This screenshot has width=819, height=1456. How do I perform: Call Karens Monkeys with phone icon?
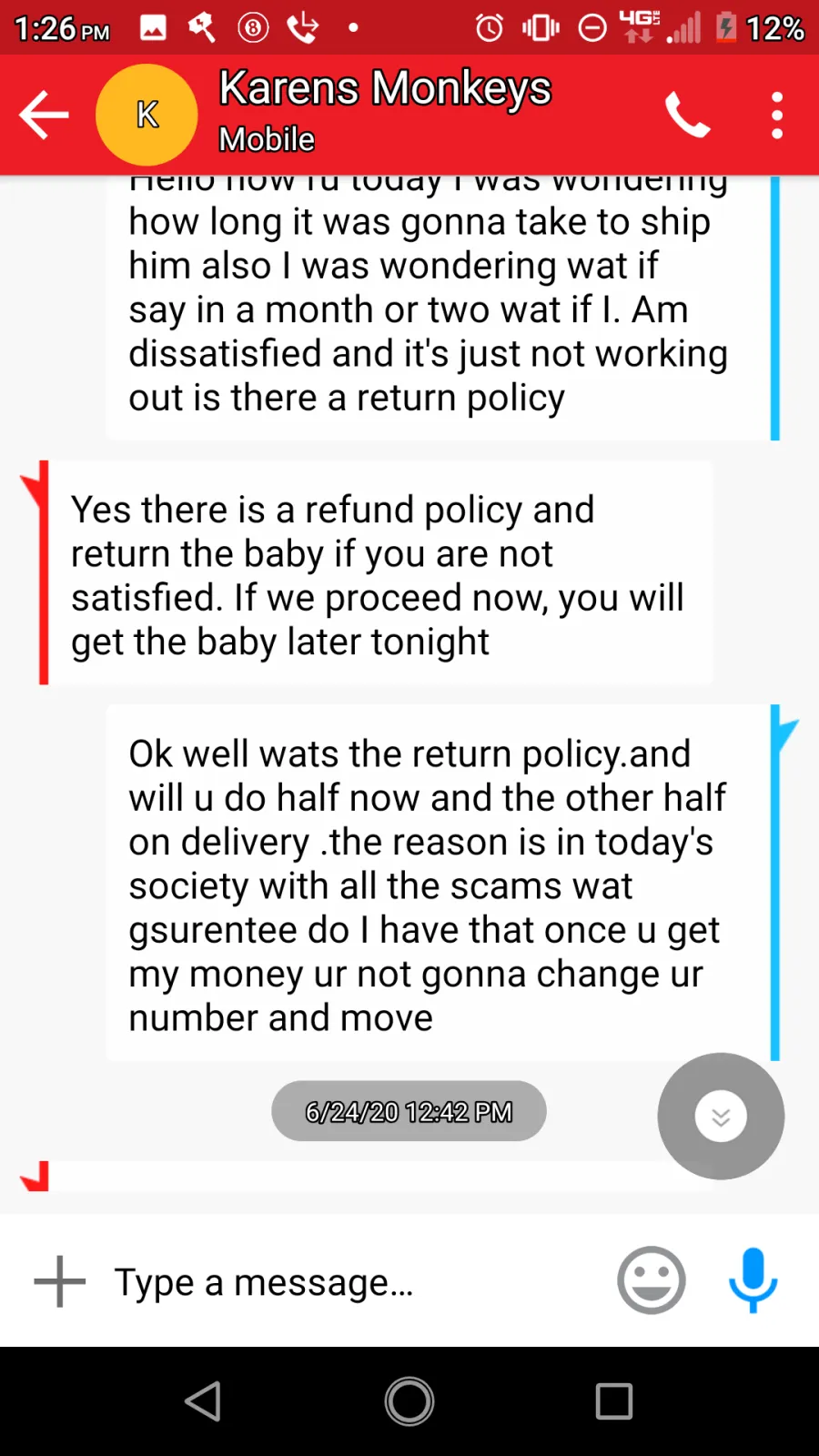pos(687,116)
